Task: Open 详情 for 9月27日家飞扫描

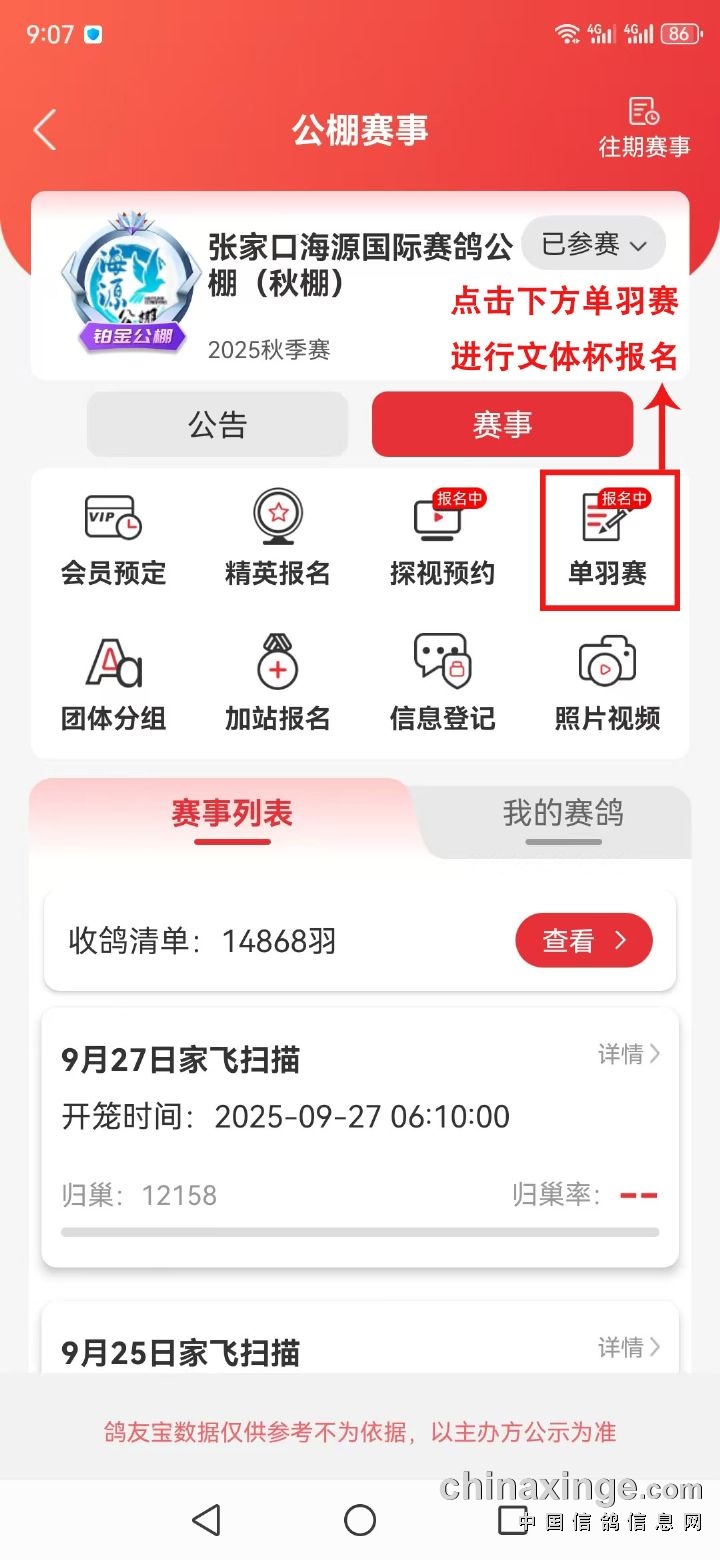Action: 629,1054
